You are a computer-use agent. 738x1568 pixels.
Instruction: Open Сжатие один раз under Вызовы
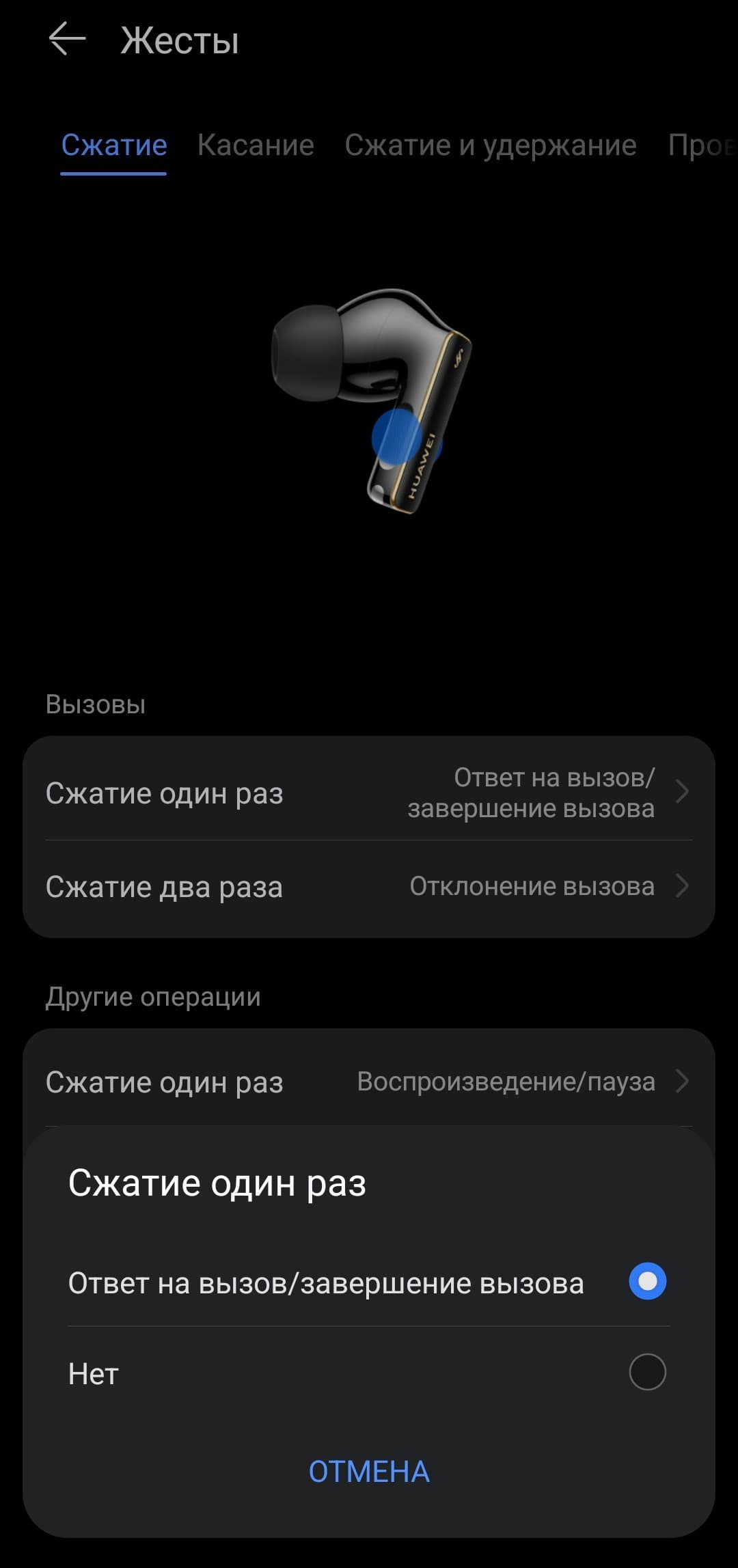click(368, 793)
